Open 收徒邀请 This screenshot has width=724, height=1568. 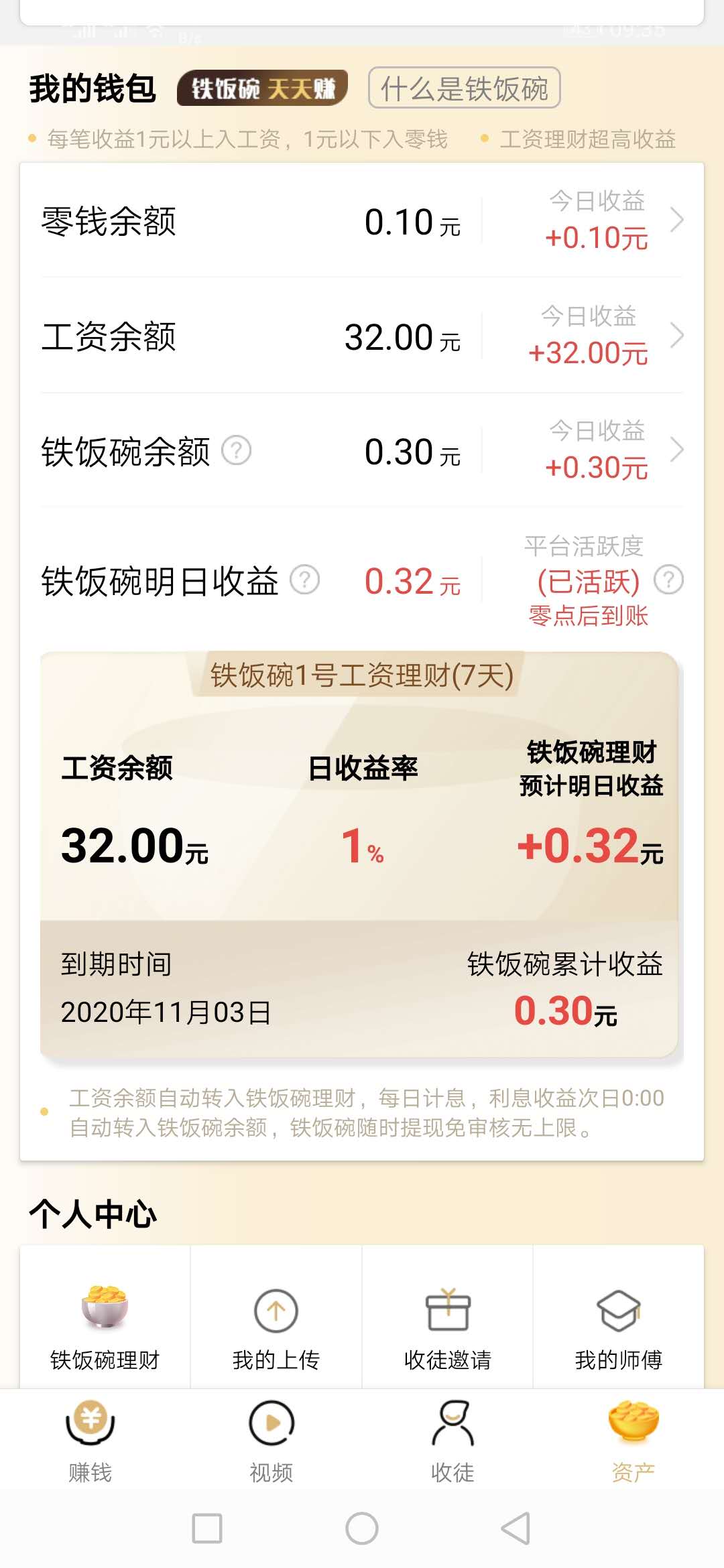448,1317
